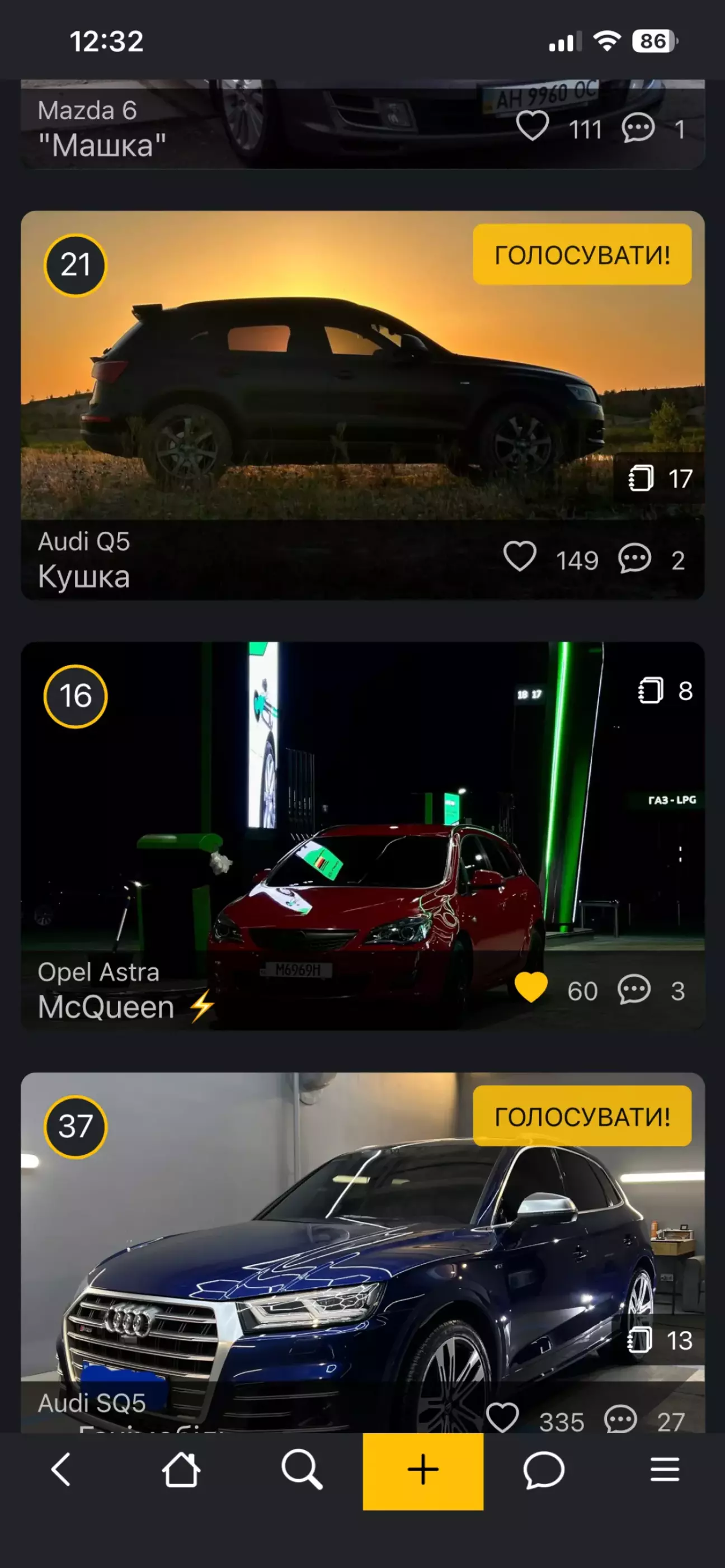Open comments on Audi Q5 Кушка
The height and width of the screenshot is (1568, 725).
pyautogui.click(x=634, y=558)
